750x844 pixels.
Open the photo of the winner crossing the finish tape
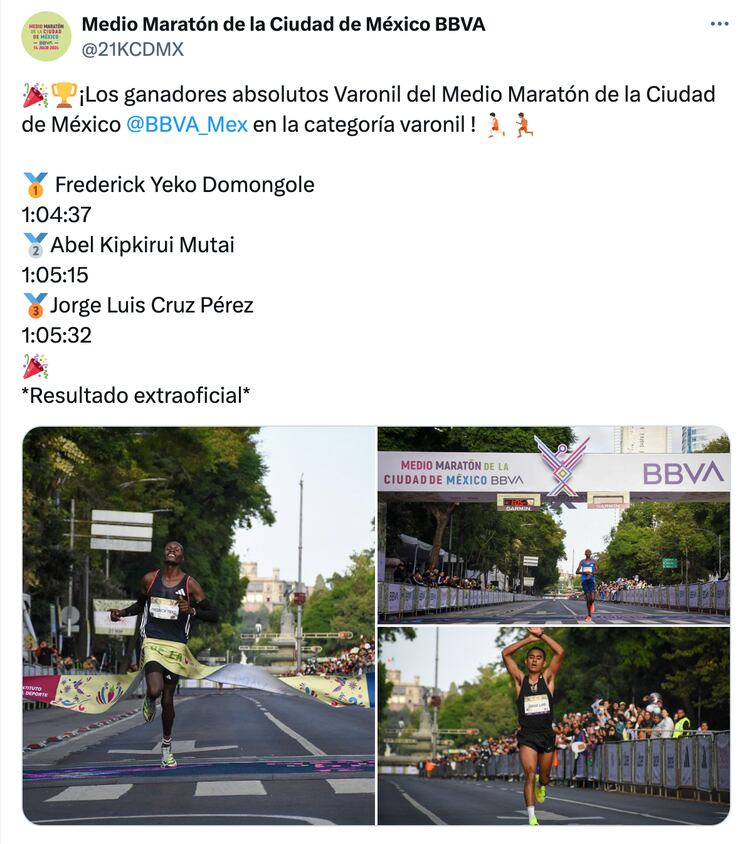[x=199, y=625]
